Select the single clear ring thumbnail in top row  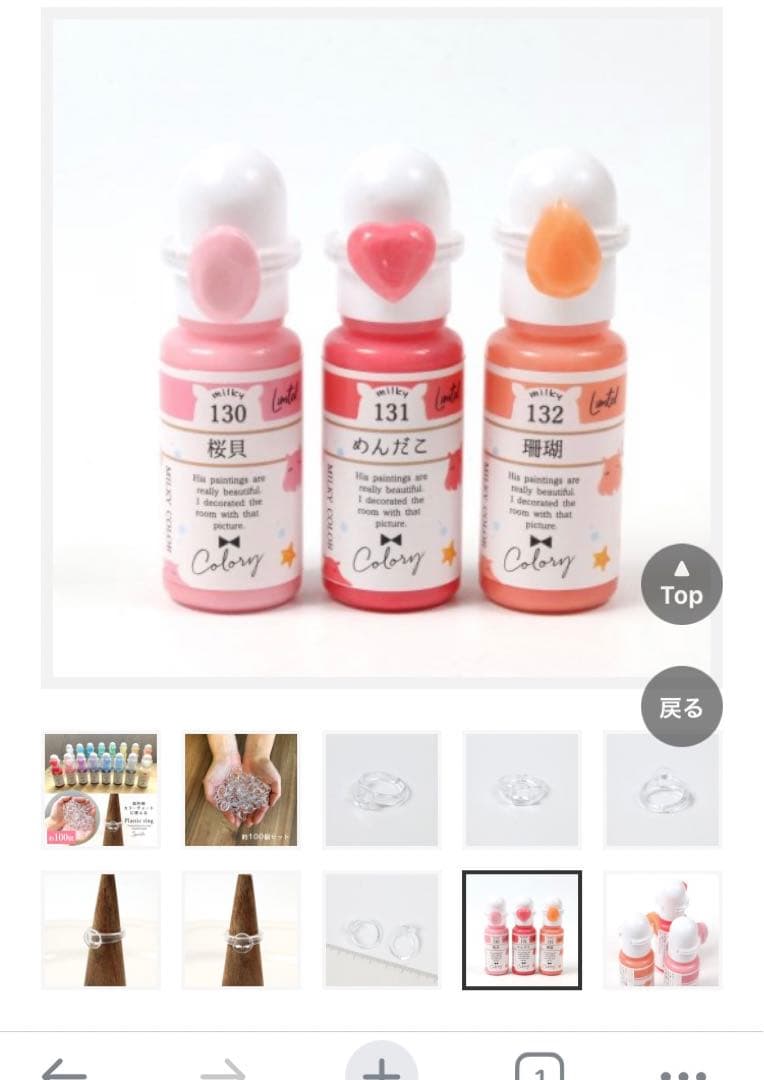pyautogui.click(x=522, y=788)
